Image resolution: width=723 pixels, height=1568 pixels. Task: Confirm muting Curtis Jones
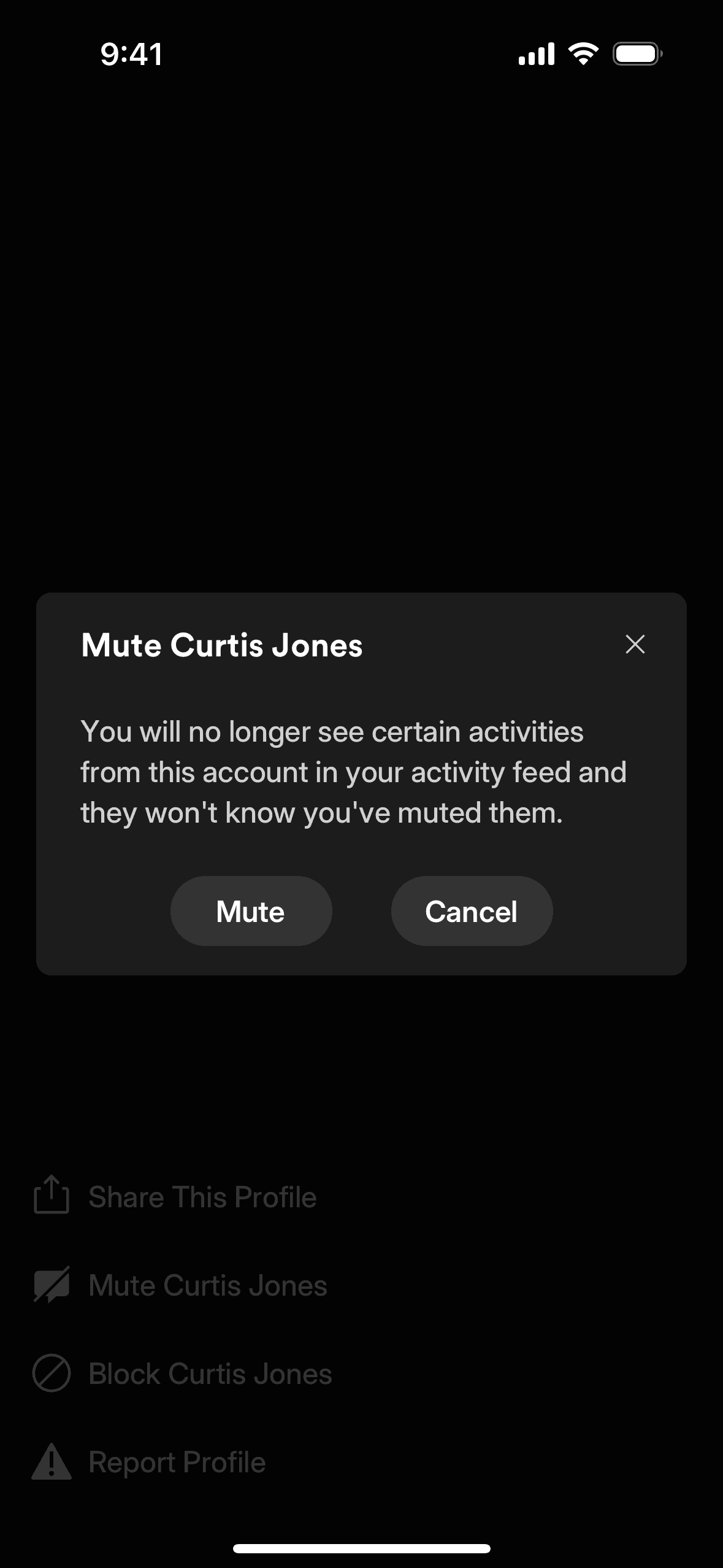[x=251, y=911]
